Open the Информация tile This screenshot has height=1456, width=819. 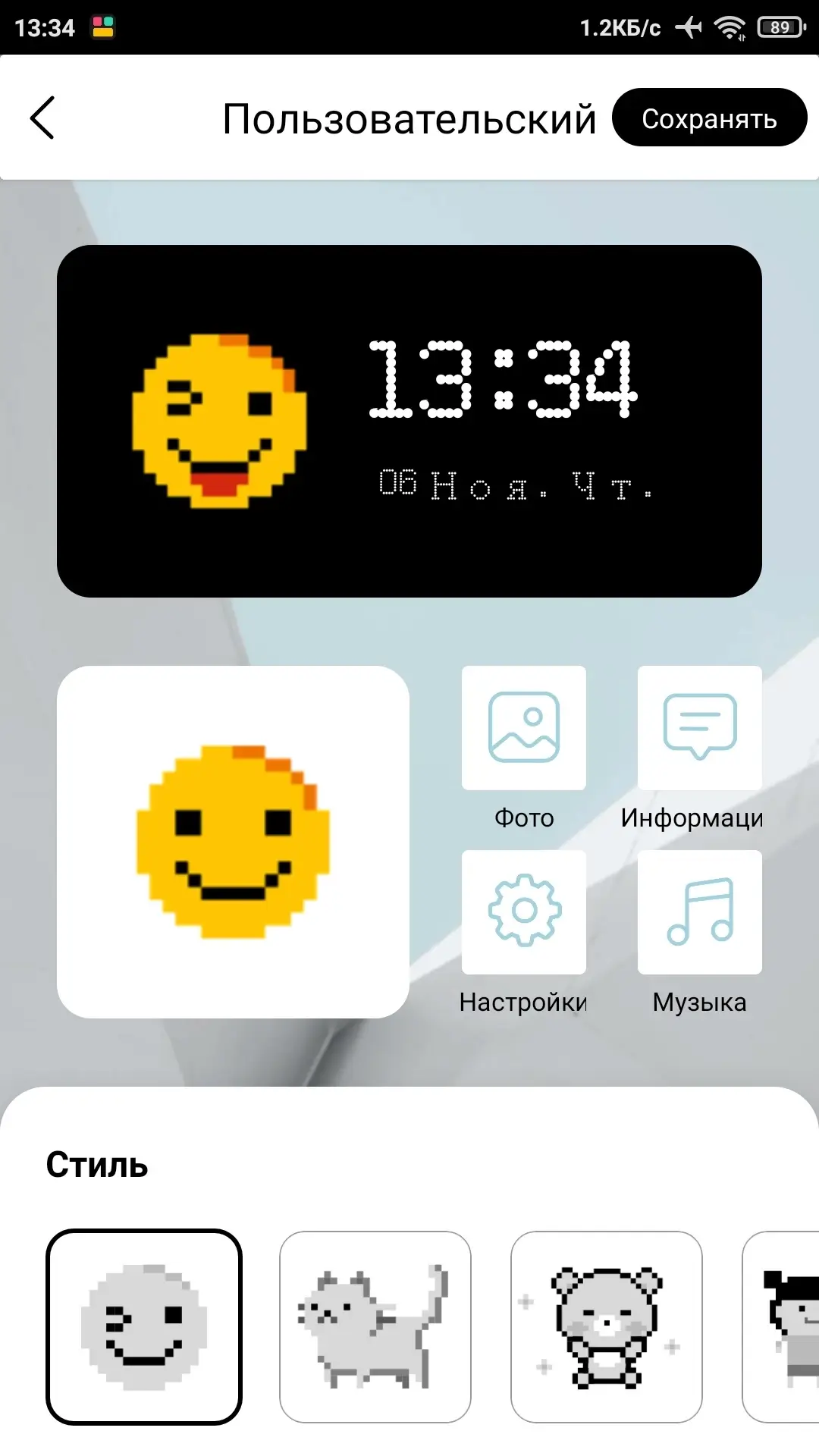[699, 728]
